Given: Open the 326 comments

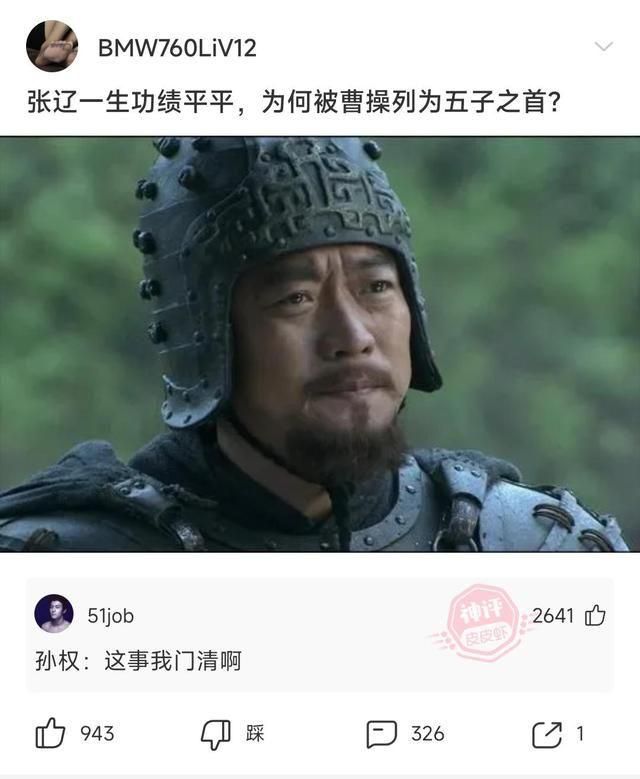Looking at the screenshot, I should 382,734.
